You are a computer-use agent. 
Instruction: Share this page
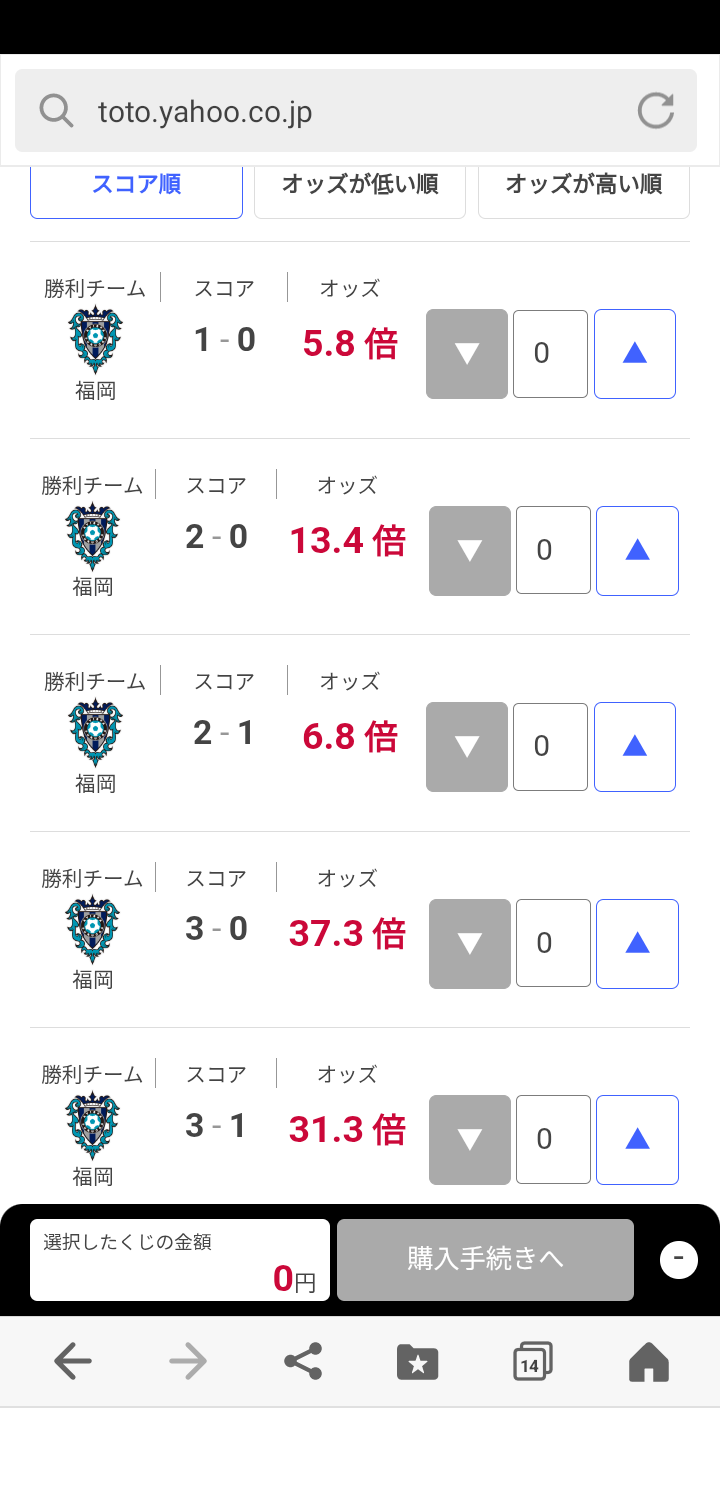(x=303, y=1361)
